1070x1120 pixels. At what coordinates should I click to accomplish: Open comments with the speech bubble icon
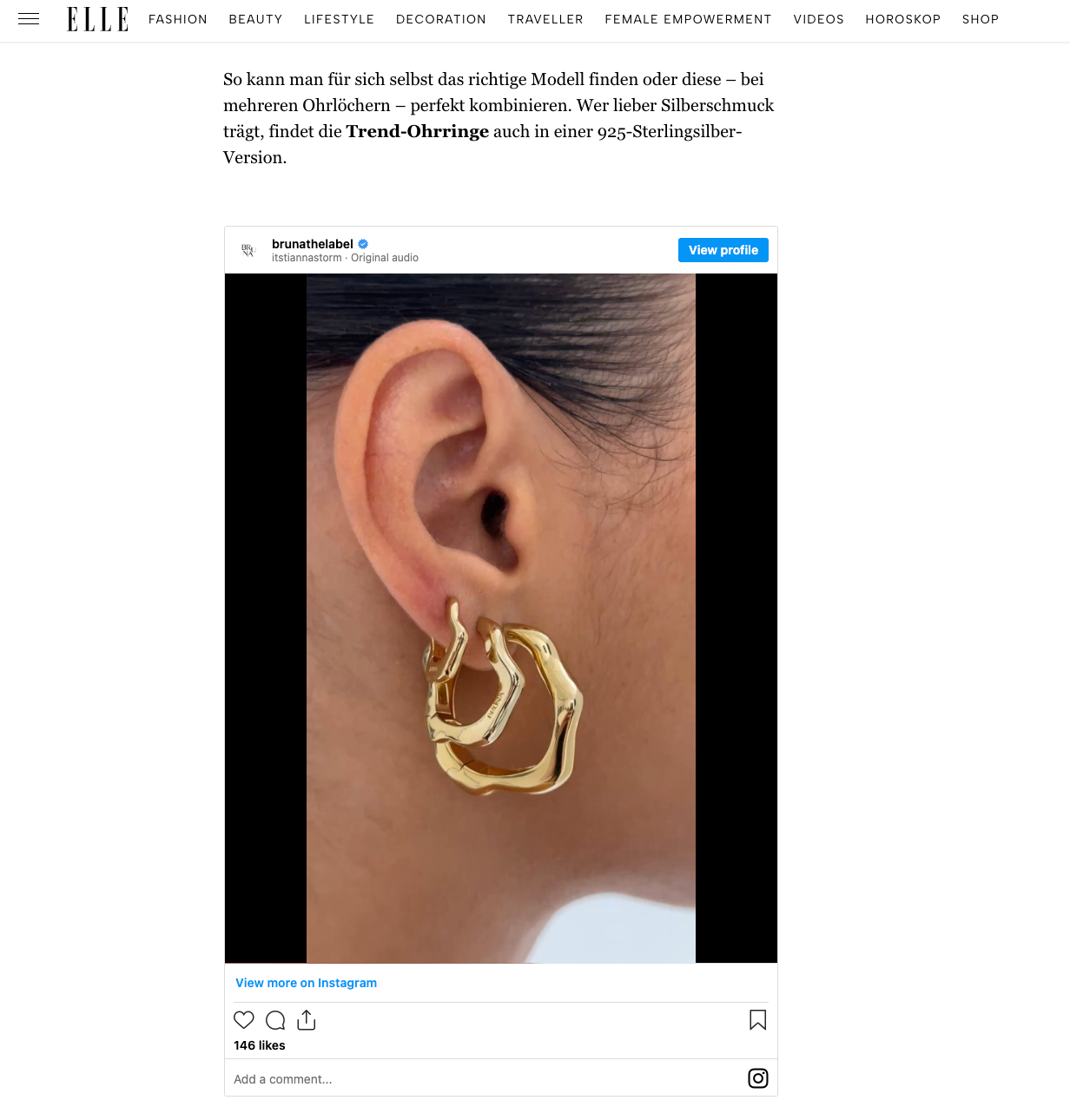coord(275,1020)
